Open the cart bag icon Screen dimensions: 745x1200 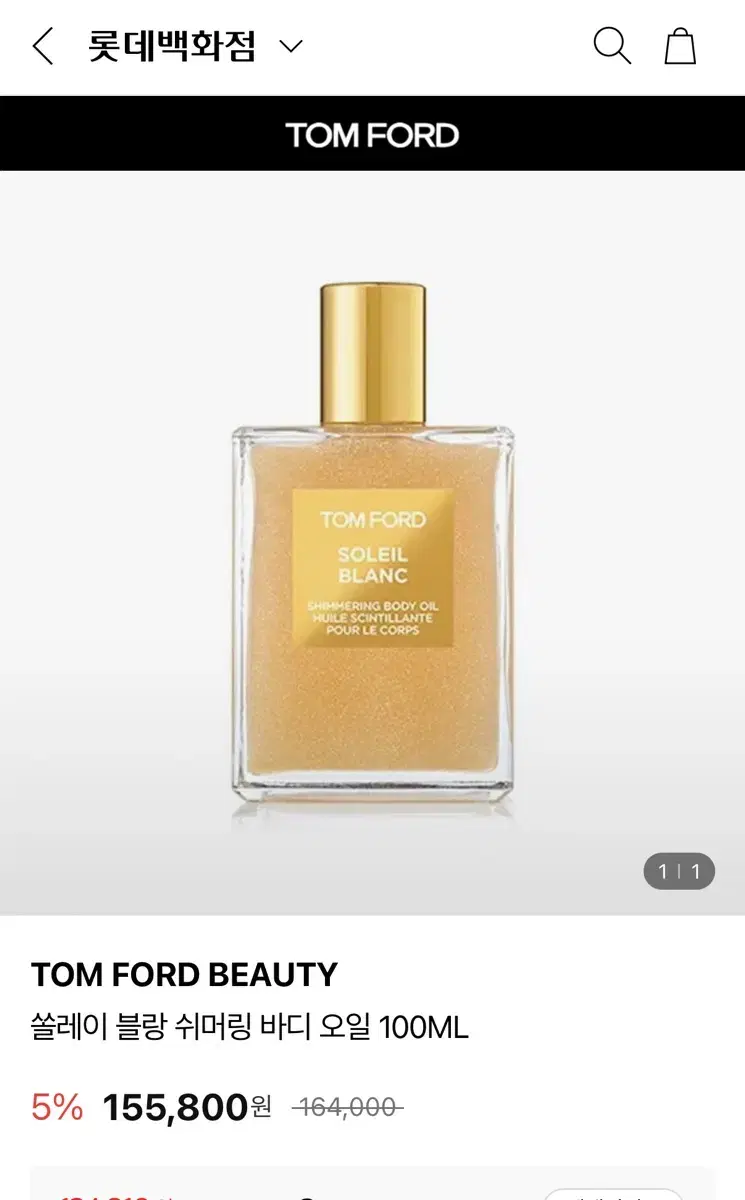coord(681,45)
